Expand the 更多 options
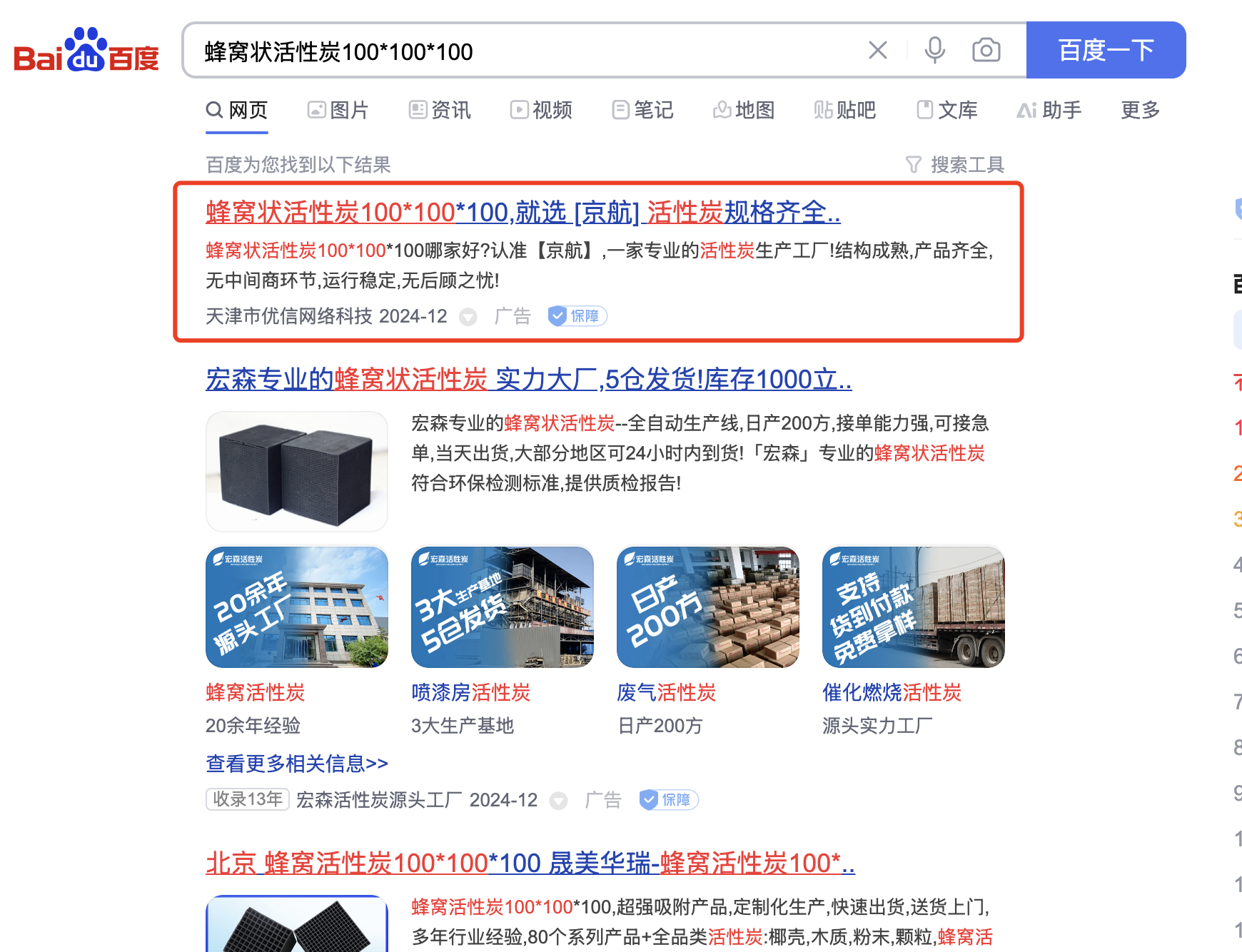This screenshot has width=1242, height=952. pos(1140,110)
